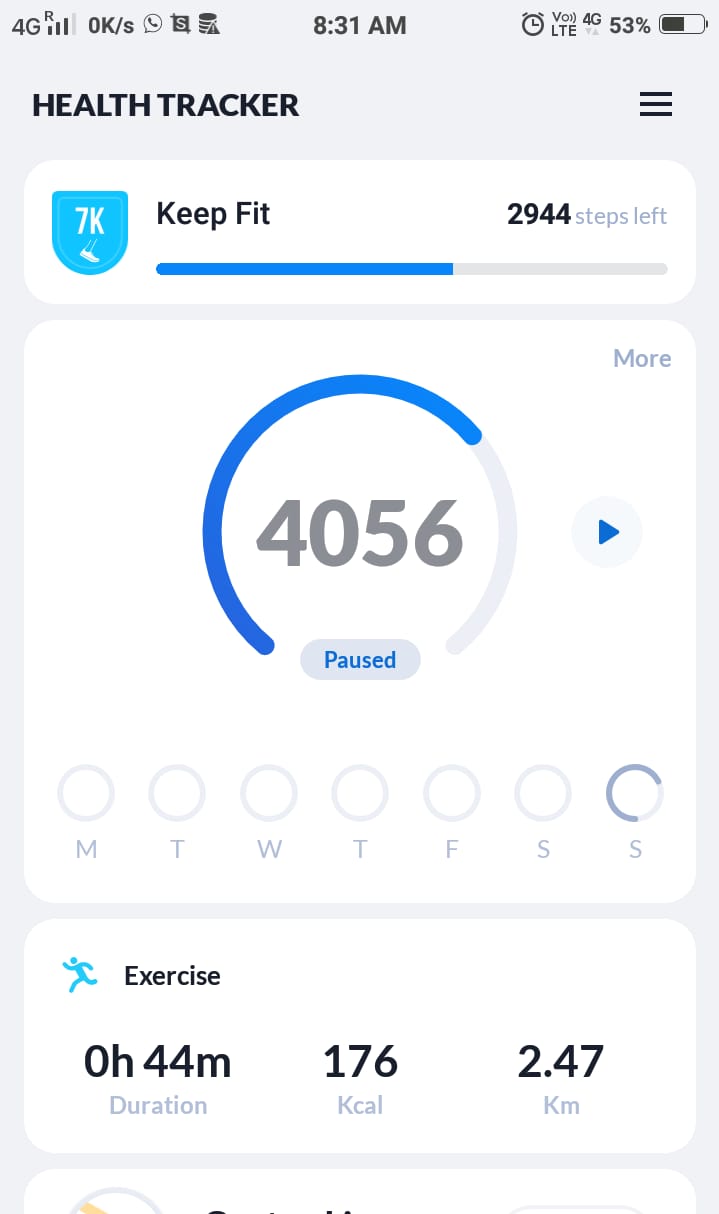Select Monday's progress circle
The width and height of the screenshot is (719, 1214).
point(86,794)
